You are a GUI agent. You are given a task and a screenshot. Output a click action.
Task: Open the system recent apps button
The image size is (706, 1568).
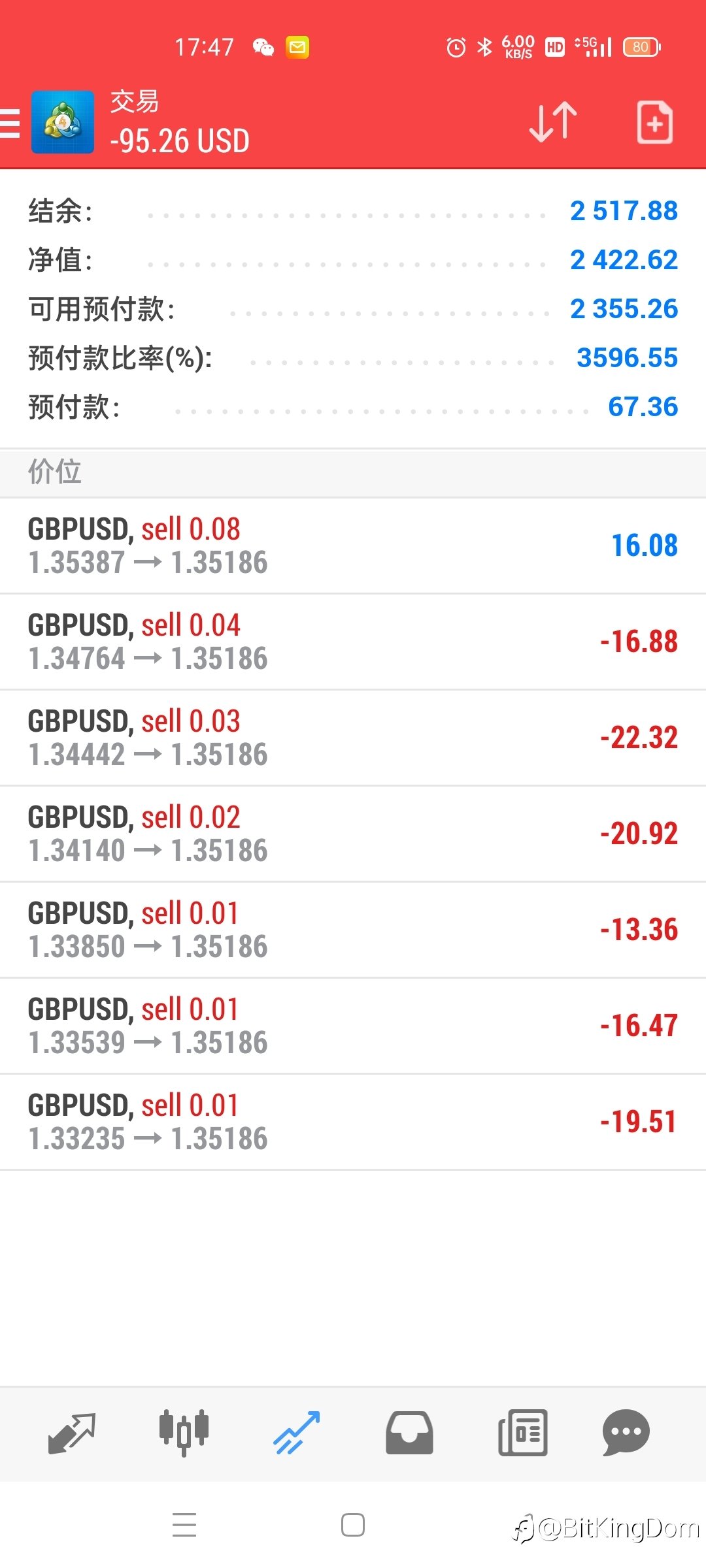(x=184, y=1526)
